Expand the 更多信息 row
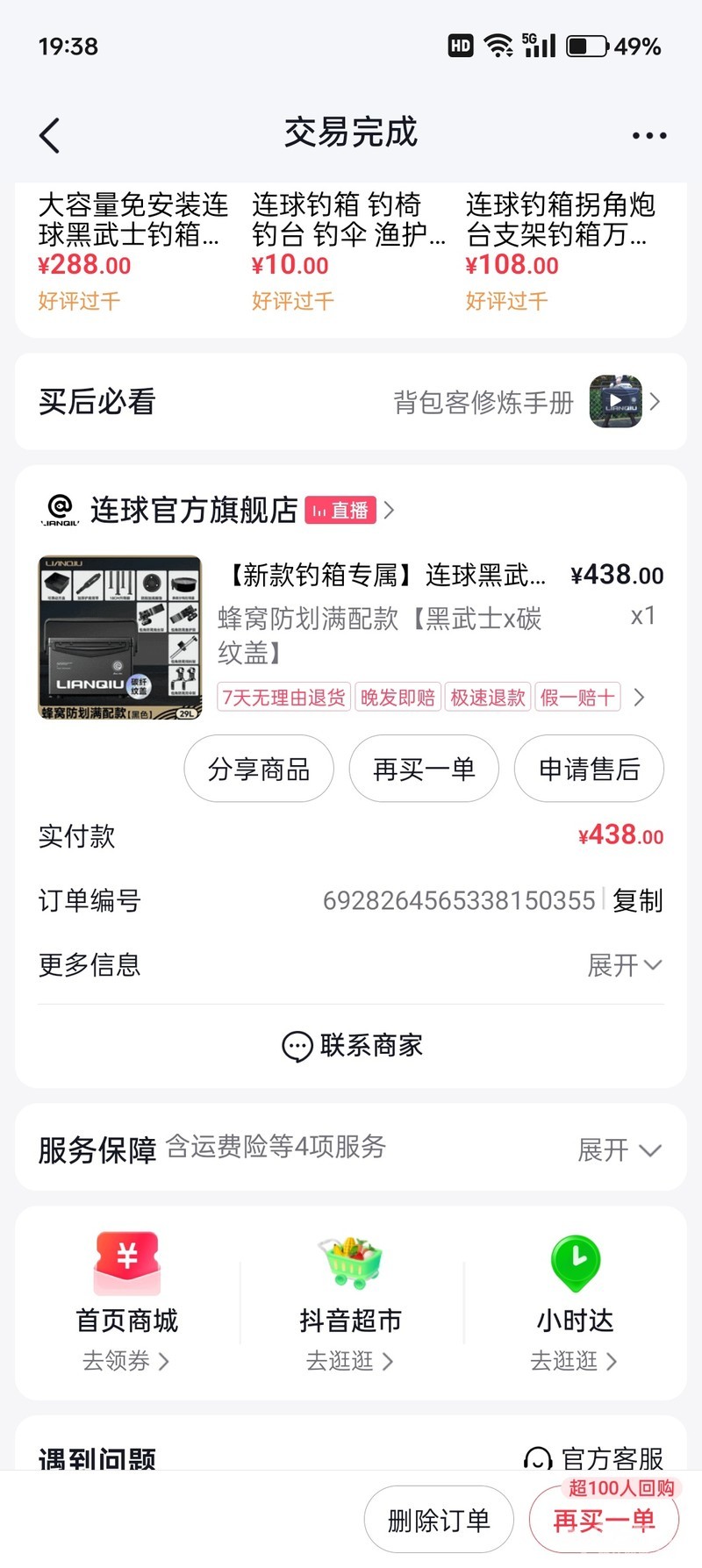Viewport: 702px width, 1568px height. (624, 965)
